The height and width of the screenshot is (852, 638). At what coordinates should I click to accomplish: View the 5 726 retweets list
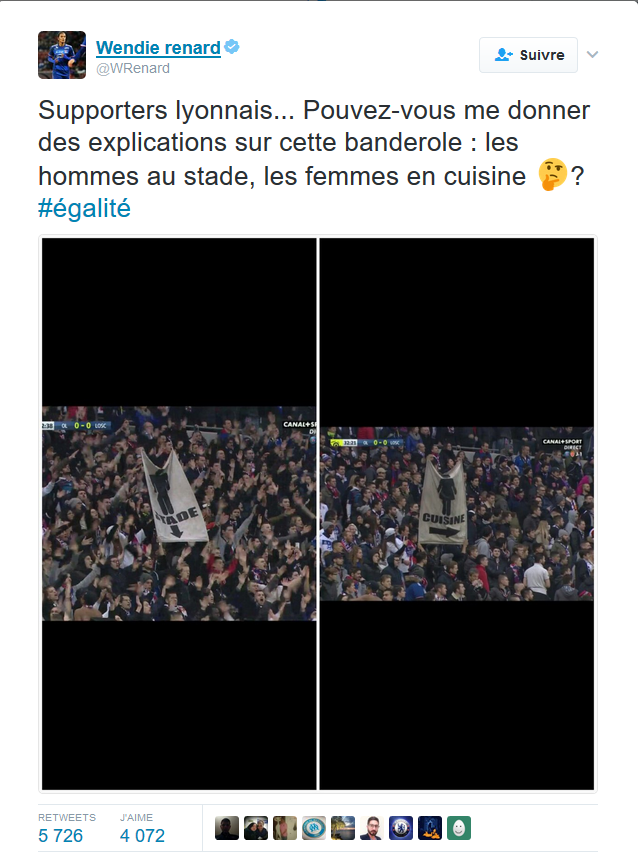(61, 835)
